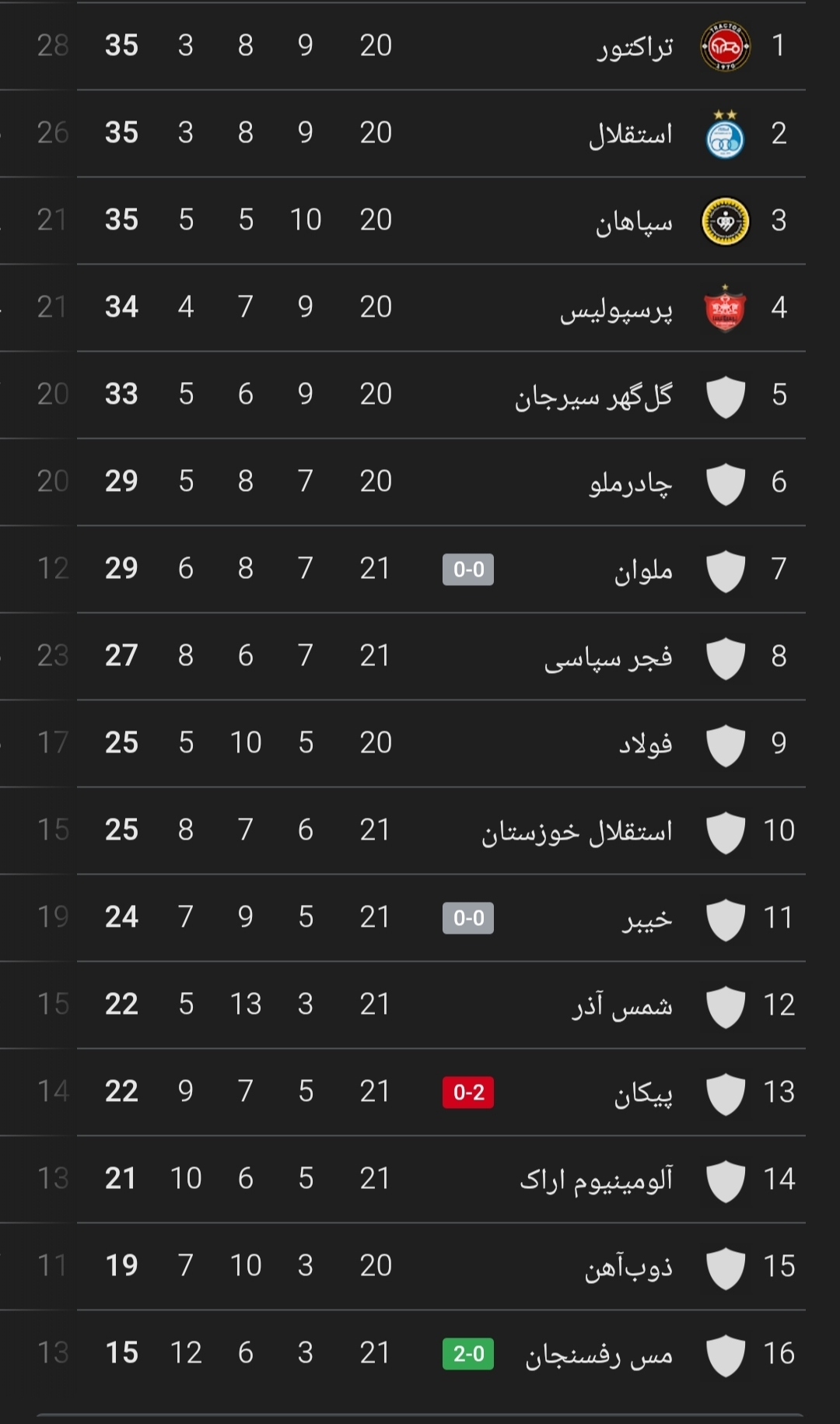Screen dimensions: 840x1424
Task: Open the شمس آذر row
Action: point(622,1006)
